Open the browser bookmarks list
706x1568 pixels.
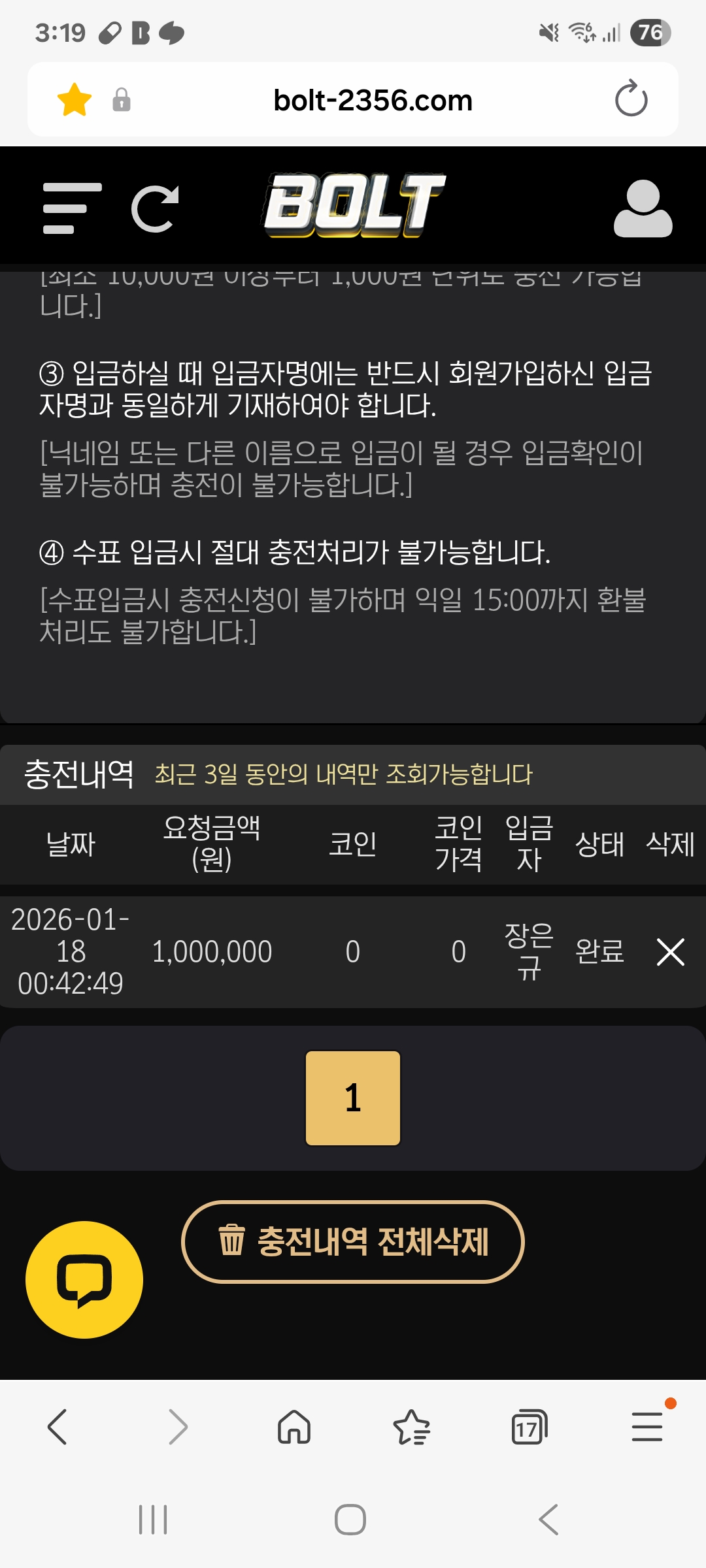point(412,1426)
